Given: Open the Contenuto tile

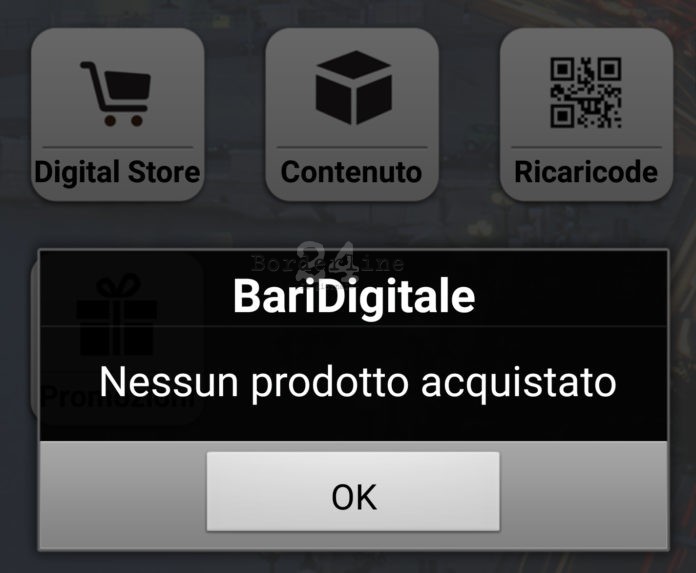Looking at the screenshot, I should click(351, 114).
